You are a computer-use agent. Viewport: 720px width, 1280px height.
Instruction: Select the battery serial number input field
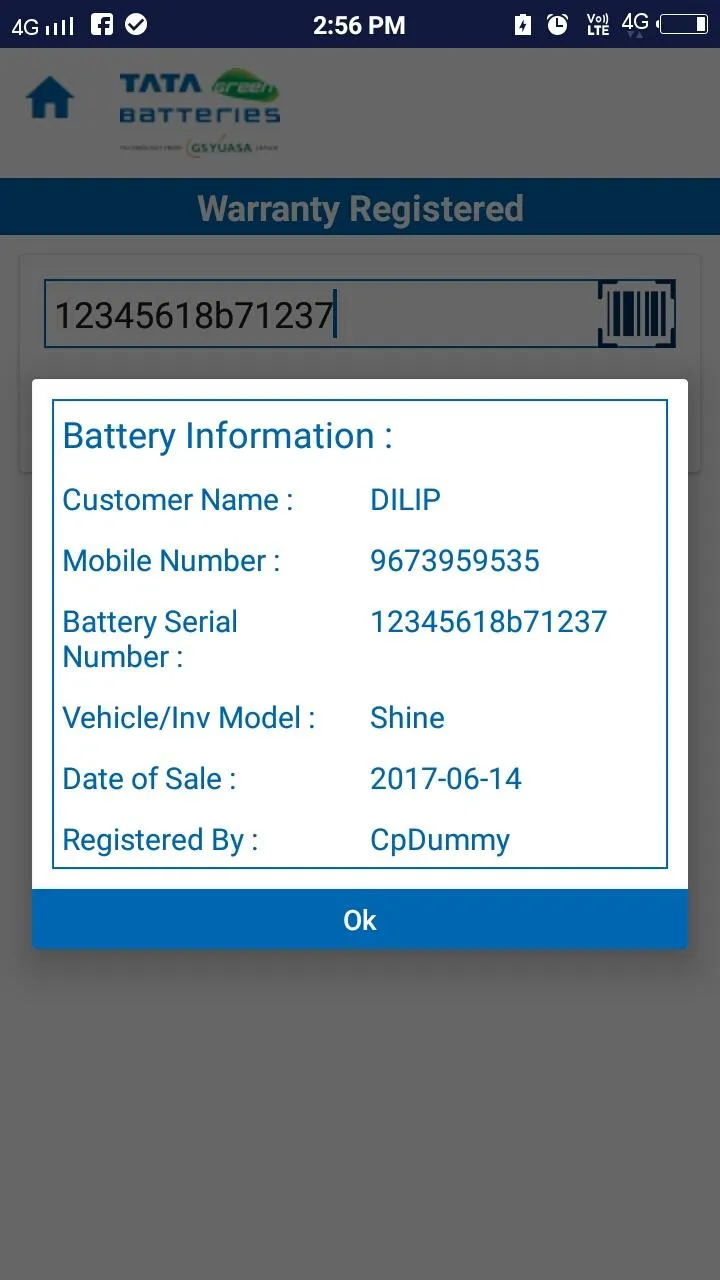click(x=300, y=313)
